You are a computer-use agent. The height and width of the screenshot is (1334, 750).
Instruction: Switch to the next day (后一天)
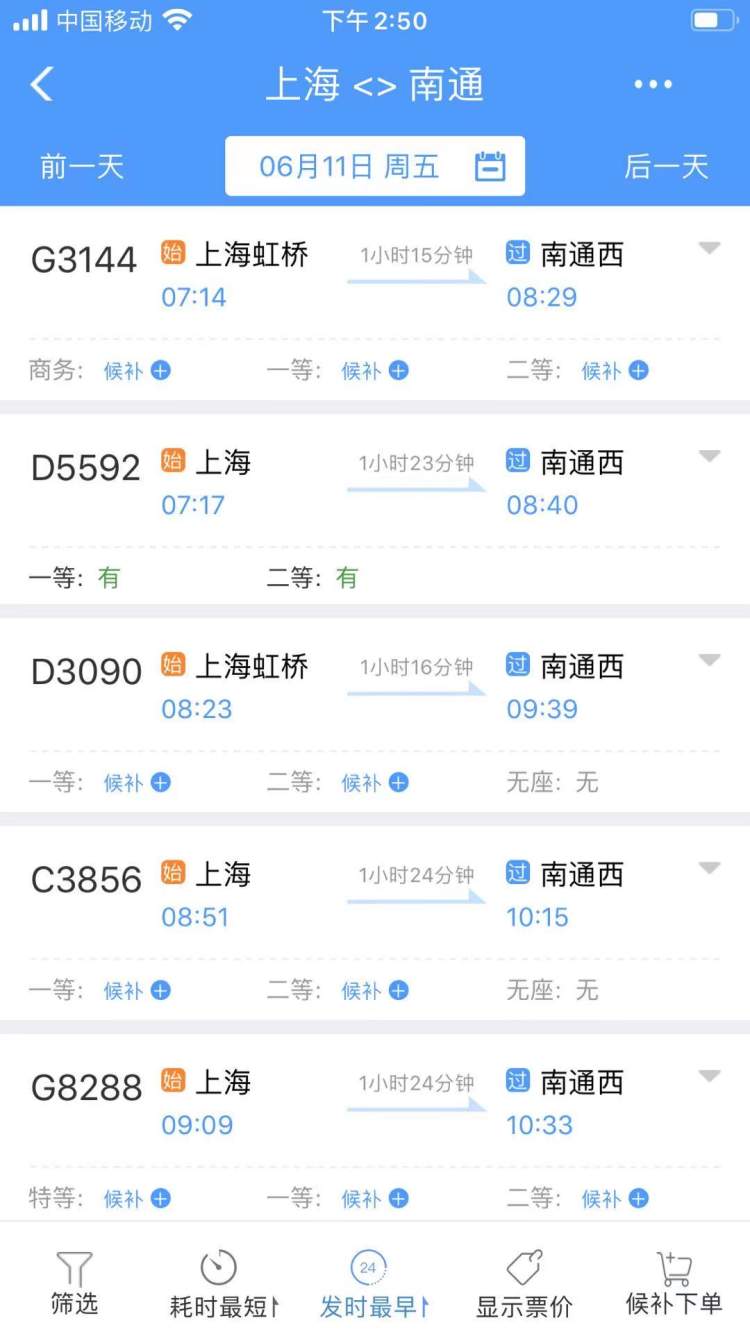pos(666,166)
